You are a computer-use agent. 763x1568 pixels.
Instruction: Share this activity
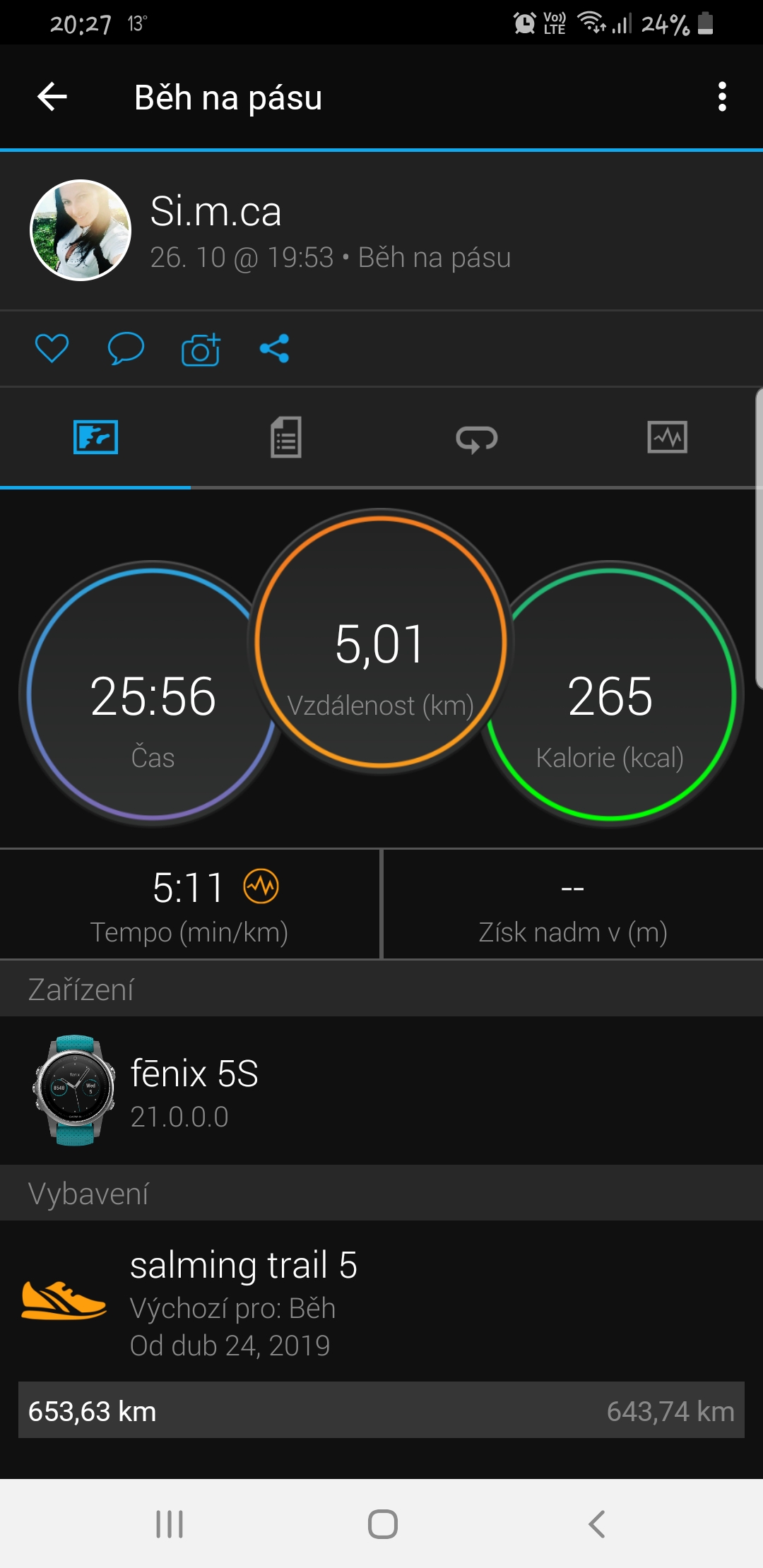point(274,348)
